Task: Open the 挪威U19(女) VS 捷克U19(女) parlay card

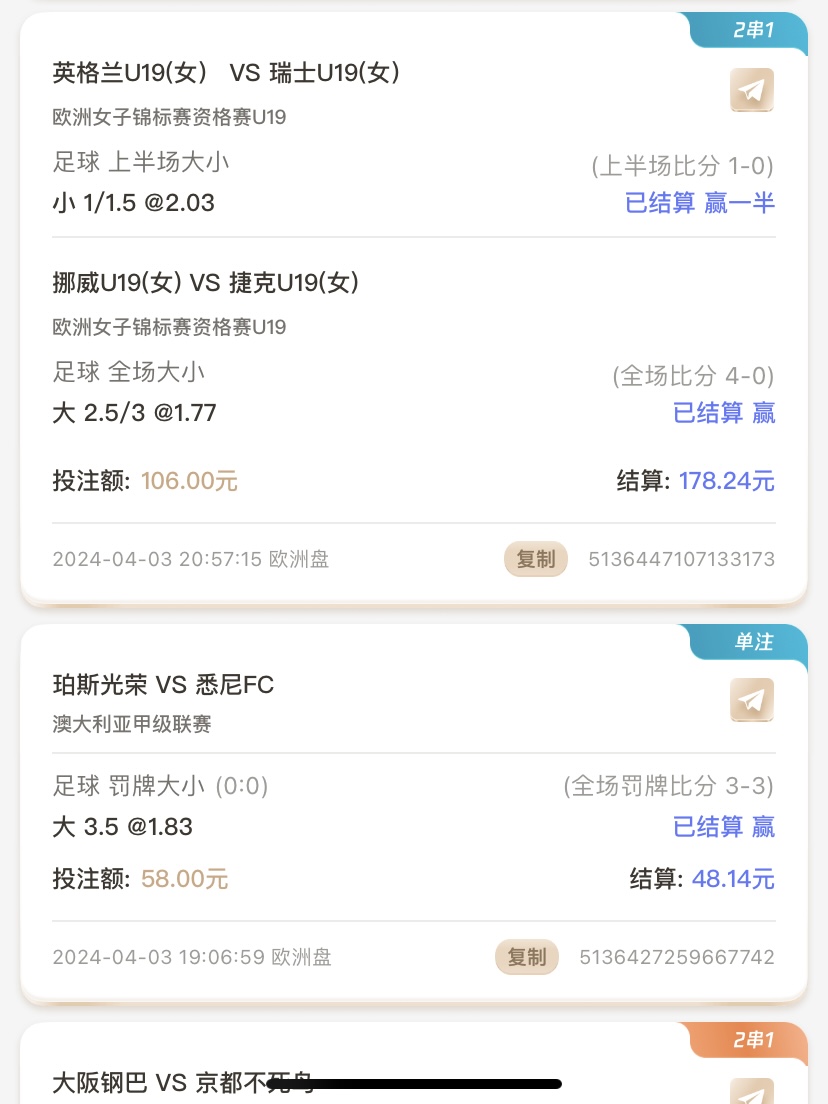Action: click(205, 283)
